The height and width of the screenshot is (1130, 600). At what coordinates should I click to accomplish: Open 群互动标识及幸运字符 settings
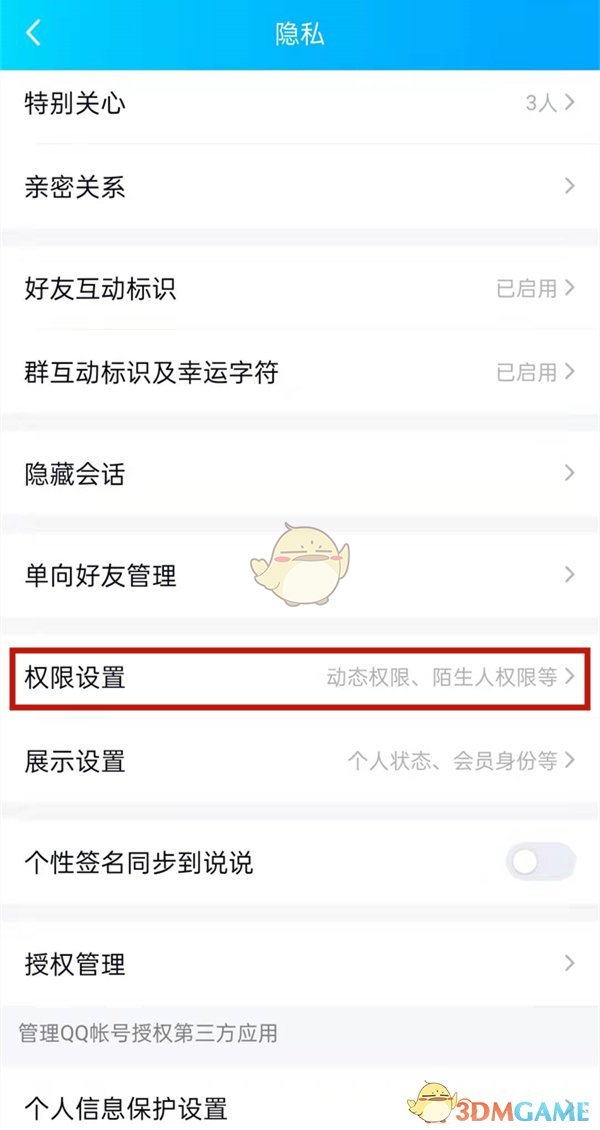pos(300,373)
